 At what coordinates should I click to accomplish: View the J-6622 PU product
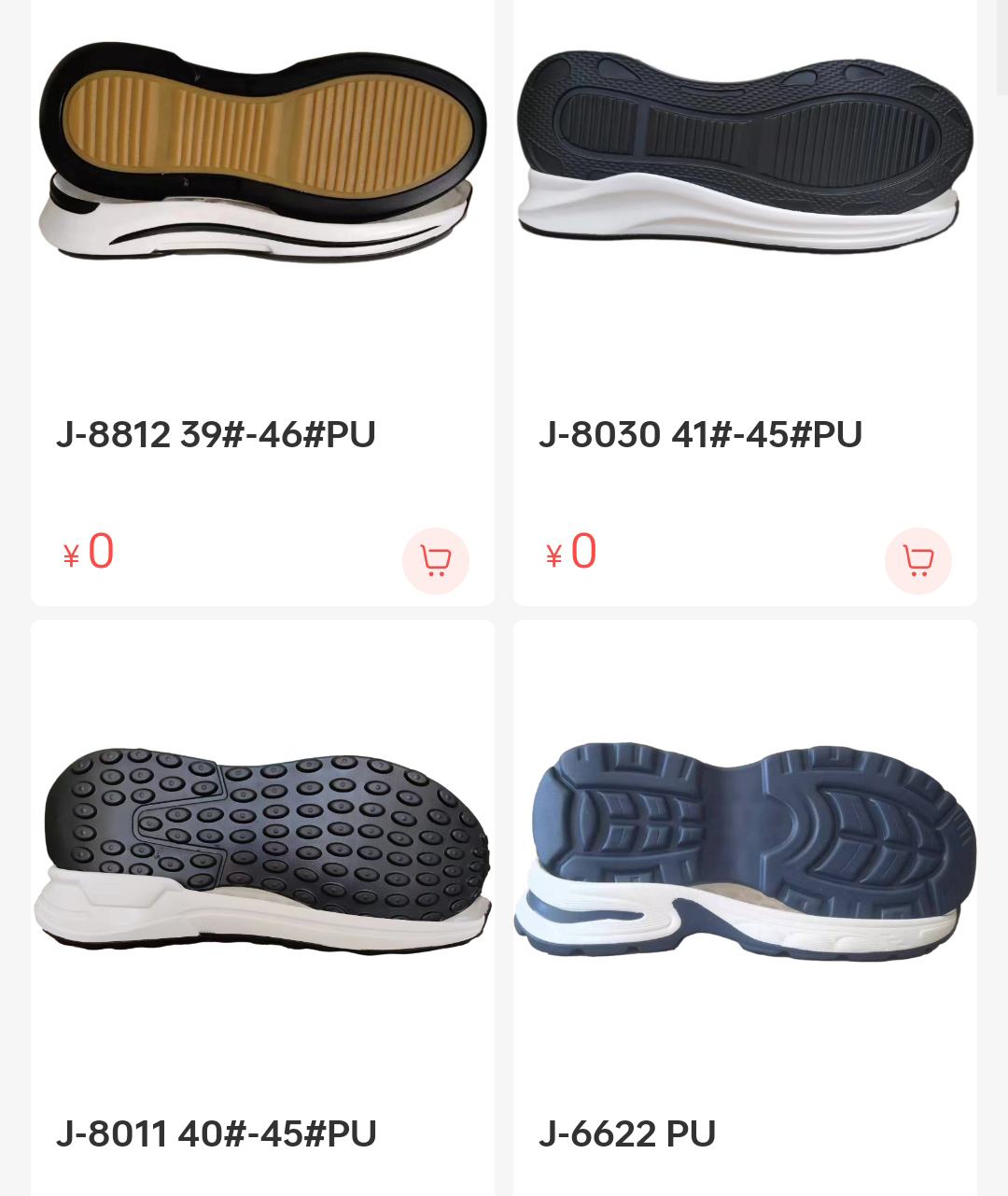click(627, 1133)
